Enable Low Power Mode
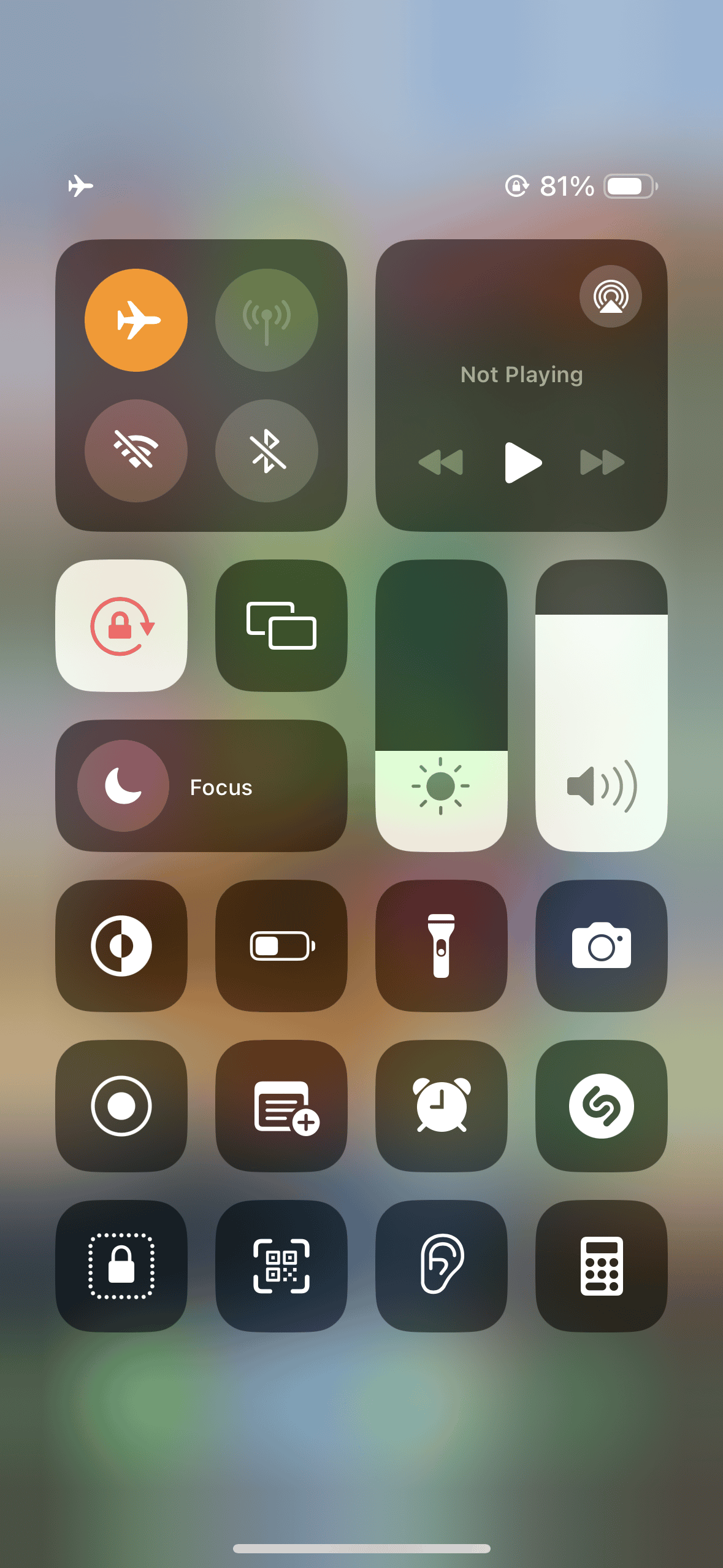The width and height of the screenshot is (723, 1568). click(x=281, y=946)
